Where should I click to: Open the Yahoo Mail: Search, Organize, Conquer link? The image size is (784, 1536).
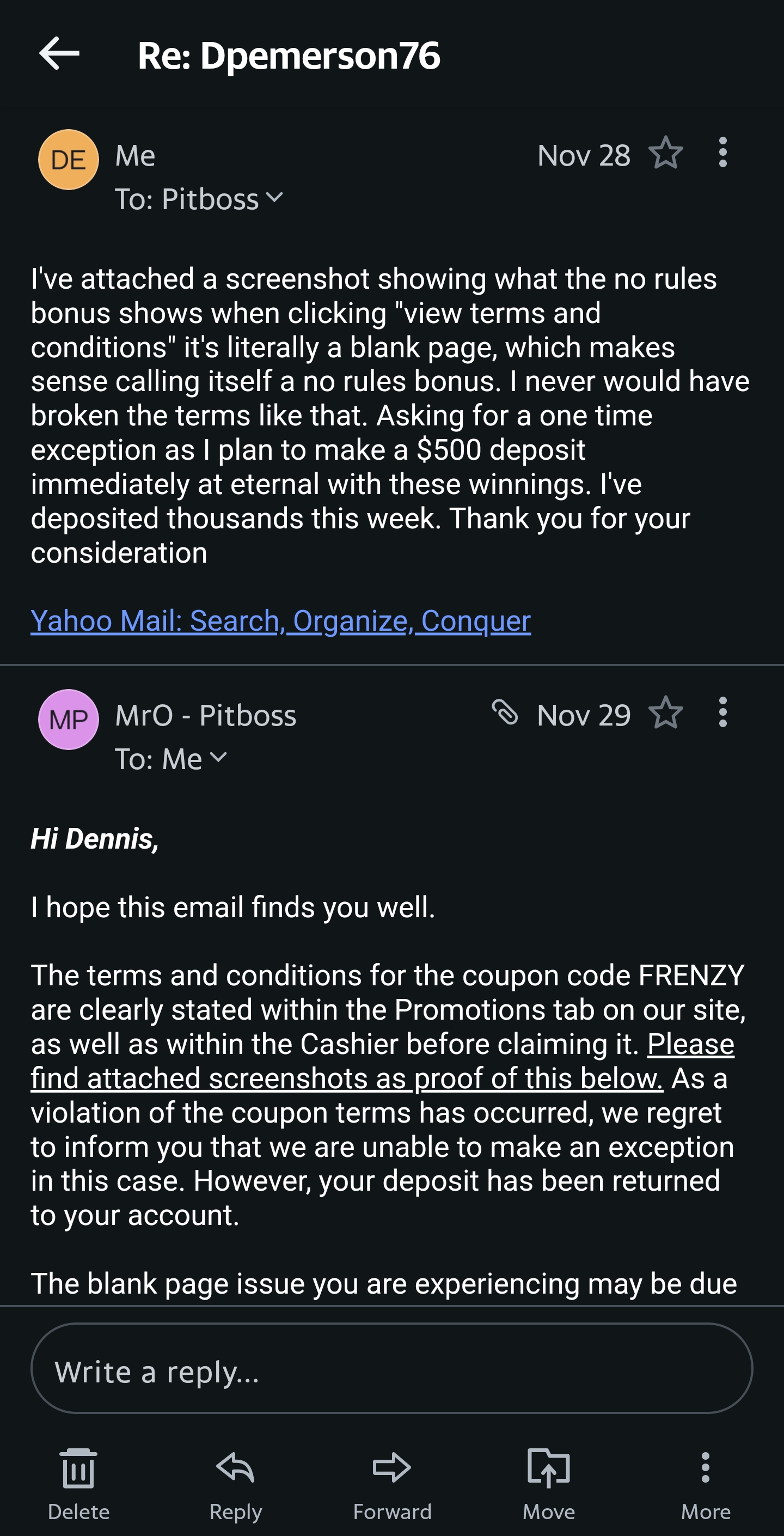click(281, 621)
